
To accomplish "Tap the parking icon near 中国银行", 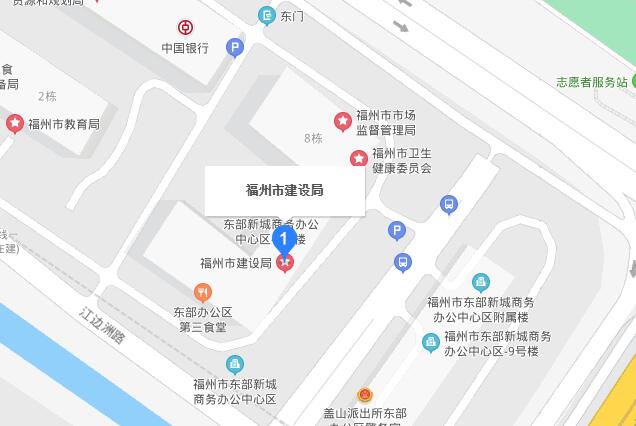I will 235,47.
